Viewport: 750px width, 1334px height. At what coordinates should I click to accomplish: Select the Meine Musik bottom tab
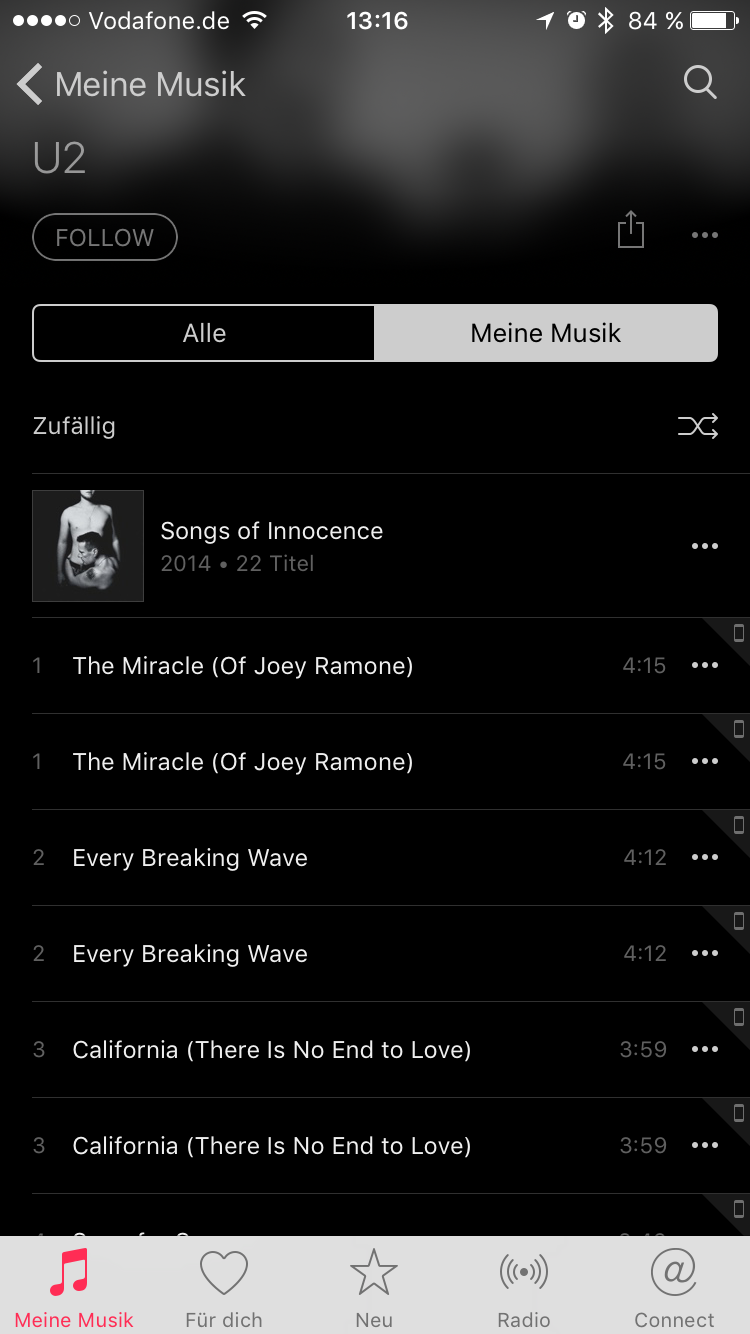[x=74, y=1288]
